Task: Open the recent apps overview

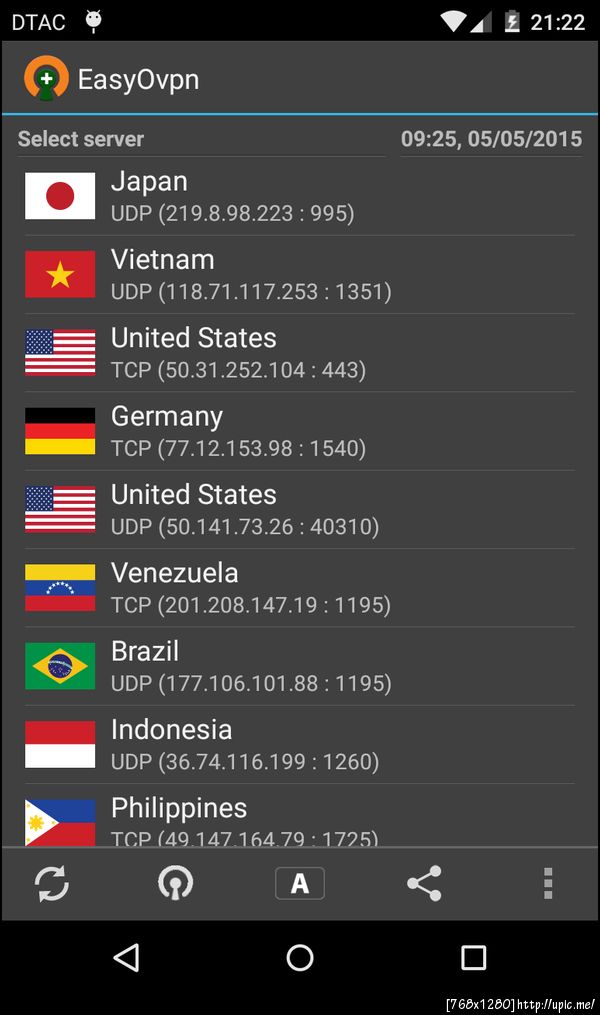Action: click(473, 957)
